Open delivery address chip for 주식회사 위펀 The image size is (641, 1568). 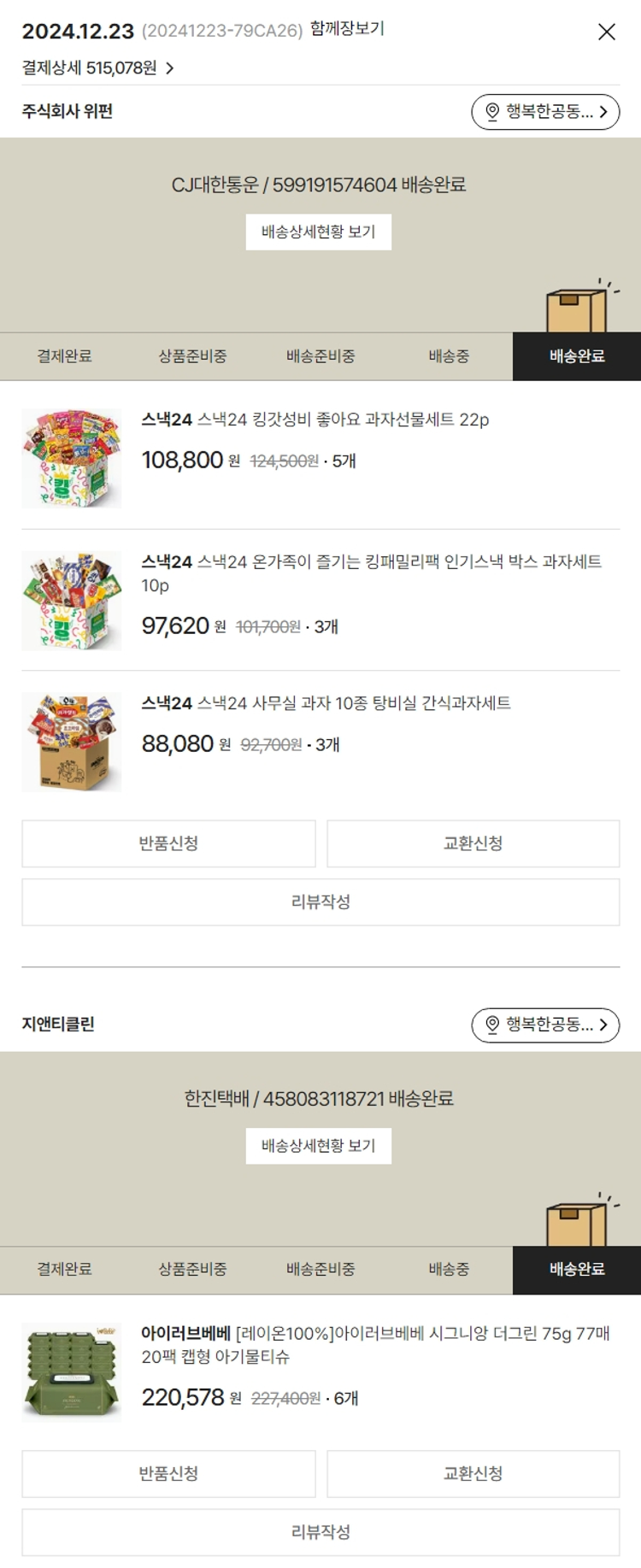click(x=545, y=112)
